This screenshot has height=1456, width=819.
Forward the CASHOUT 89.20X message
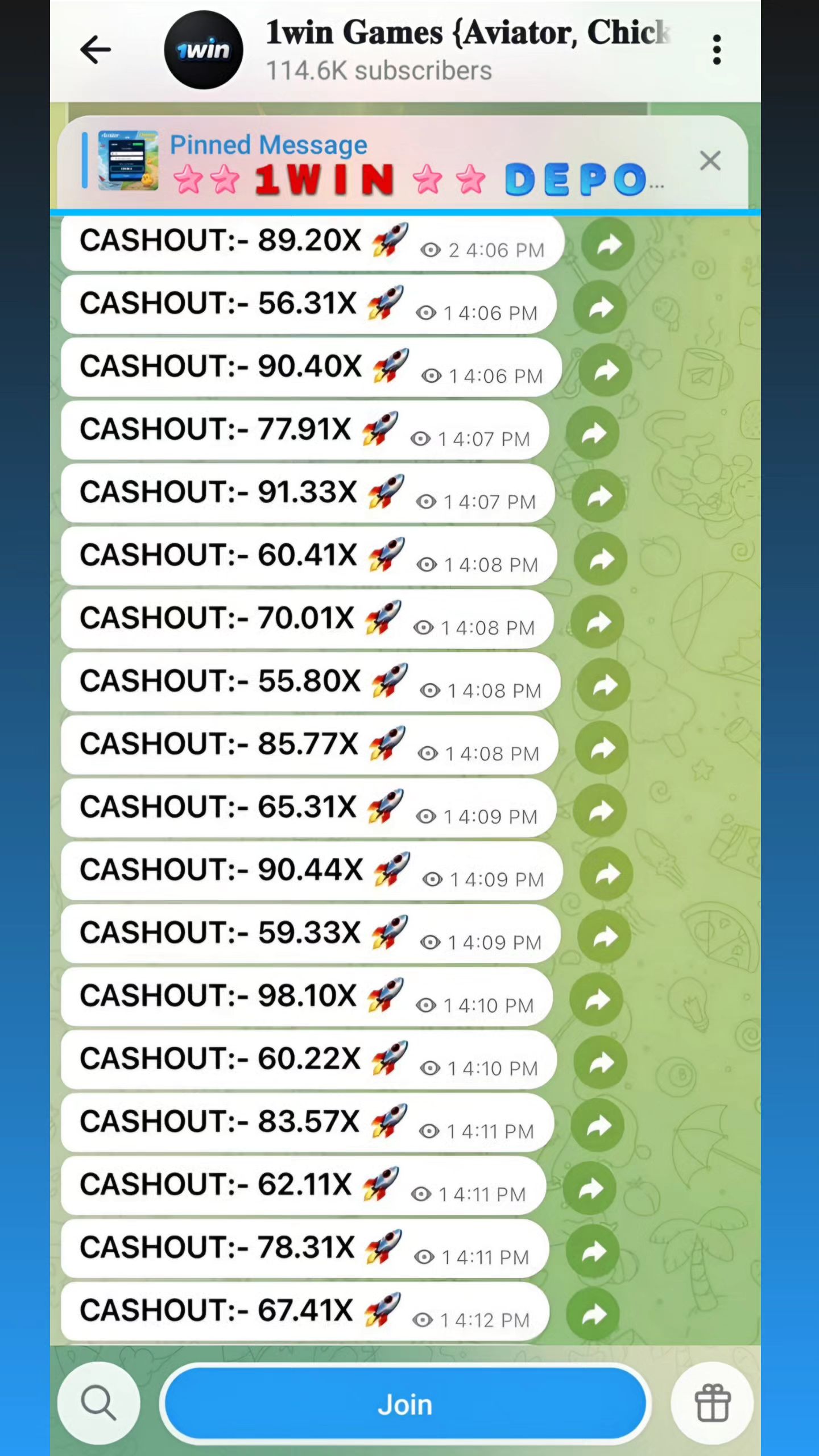(x=607, y=245)
